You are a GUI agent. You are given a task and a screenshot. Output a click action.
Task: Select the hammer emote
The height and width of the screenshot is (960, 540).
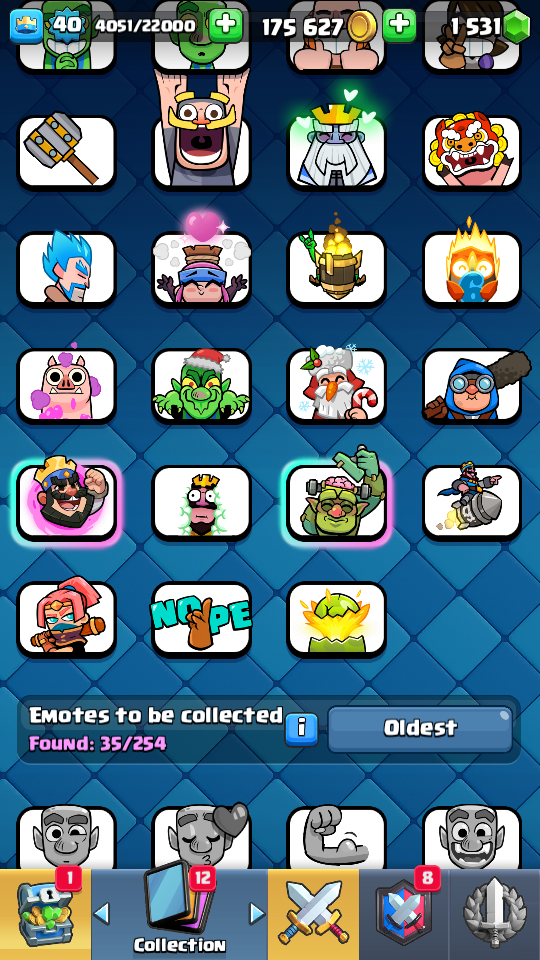67,151
